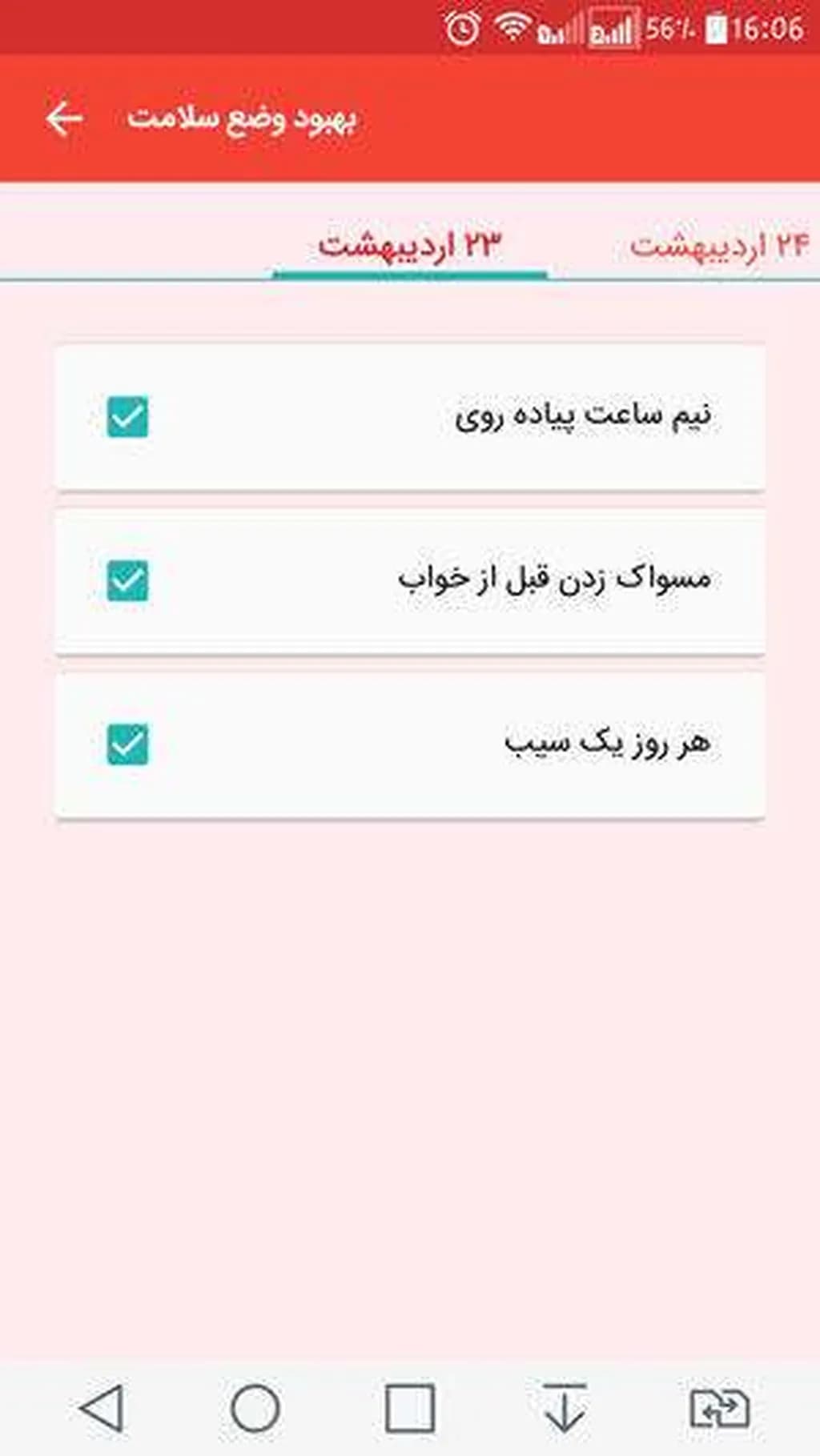The height and width of the screenshot is (1456, 820).
Task: Uncheck the نیم ساعت پیاده روی checkbox
Action: (x=127, y=416)
